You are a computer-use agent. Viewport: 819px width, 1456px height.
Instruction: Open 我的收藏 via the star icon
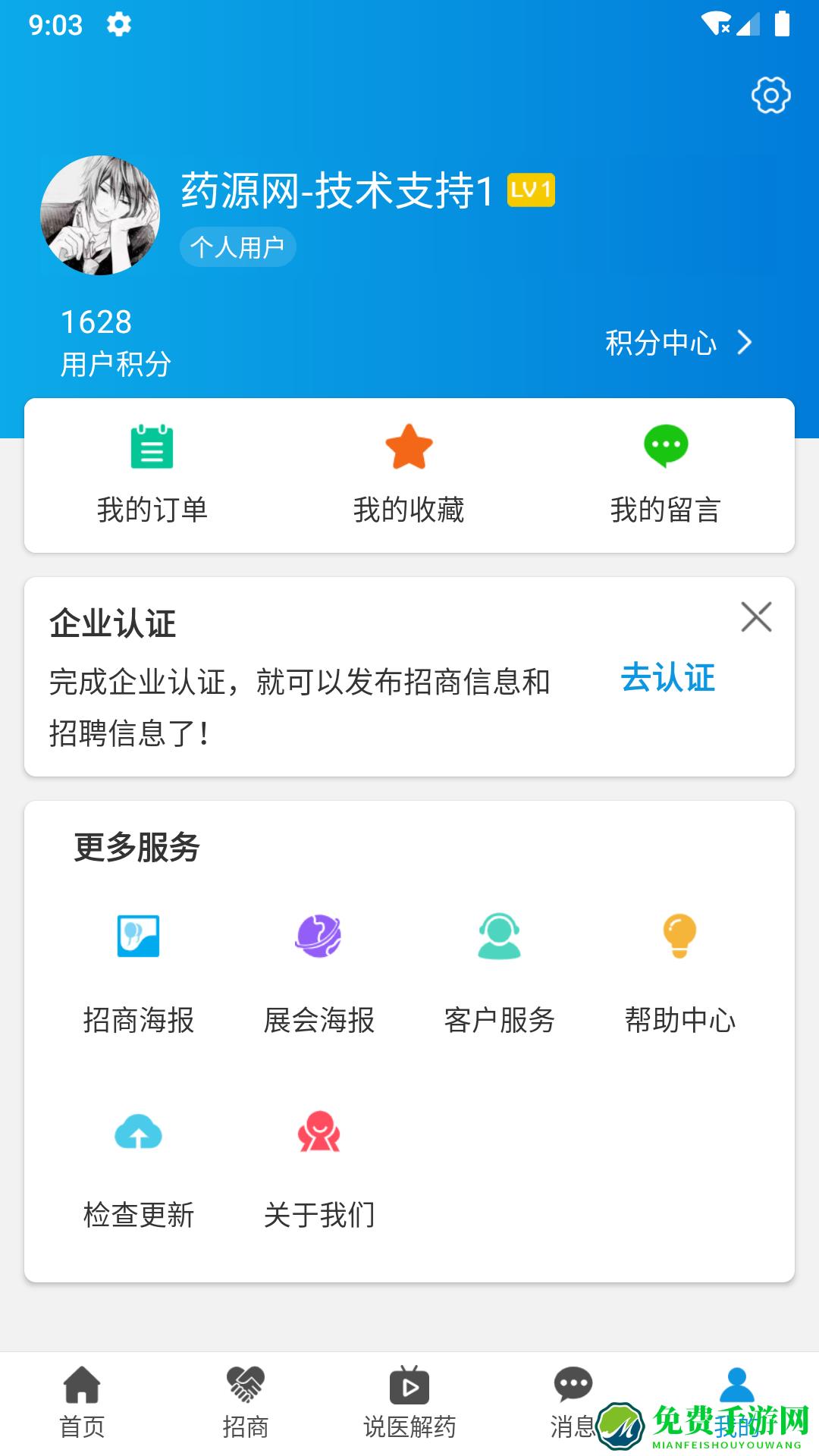click(x=409, y=449)
